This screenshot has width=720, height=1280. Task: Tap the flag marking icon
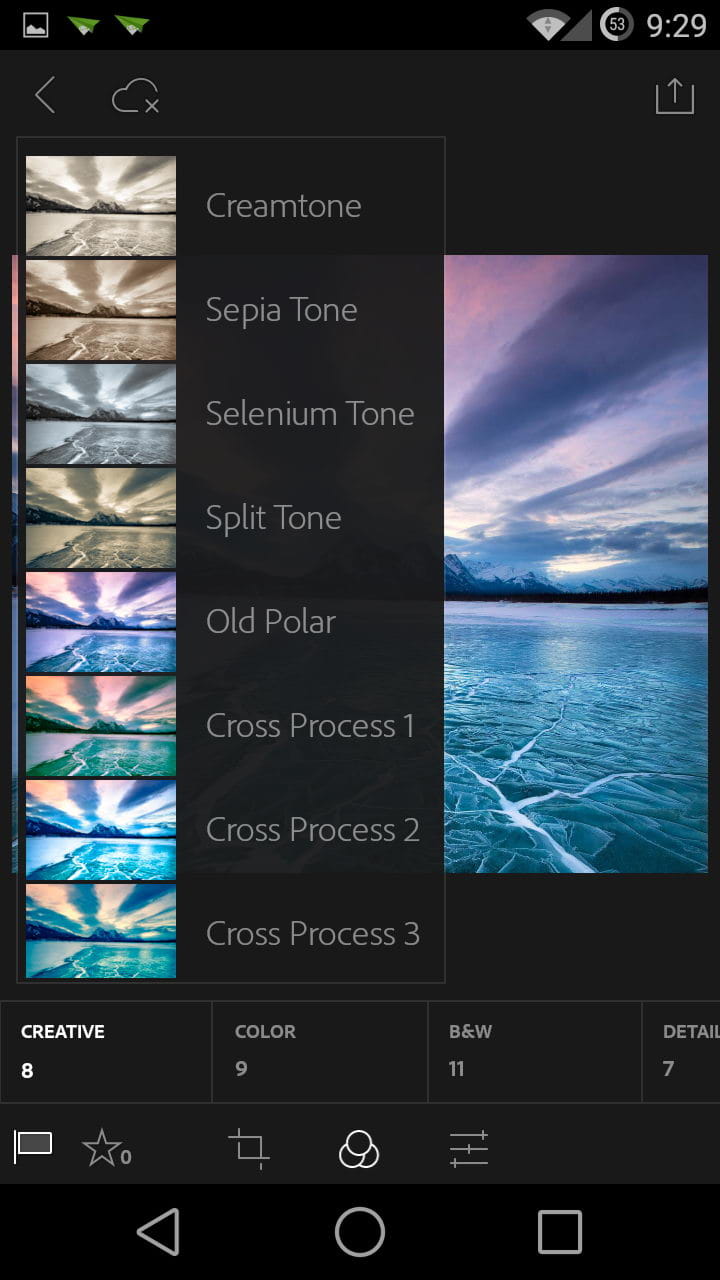pos(32,1148)
